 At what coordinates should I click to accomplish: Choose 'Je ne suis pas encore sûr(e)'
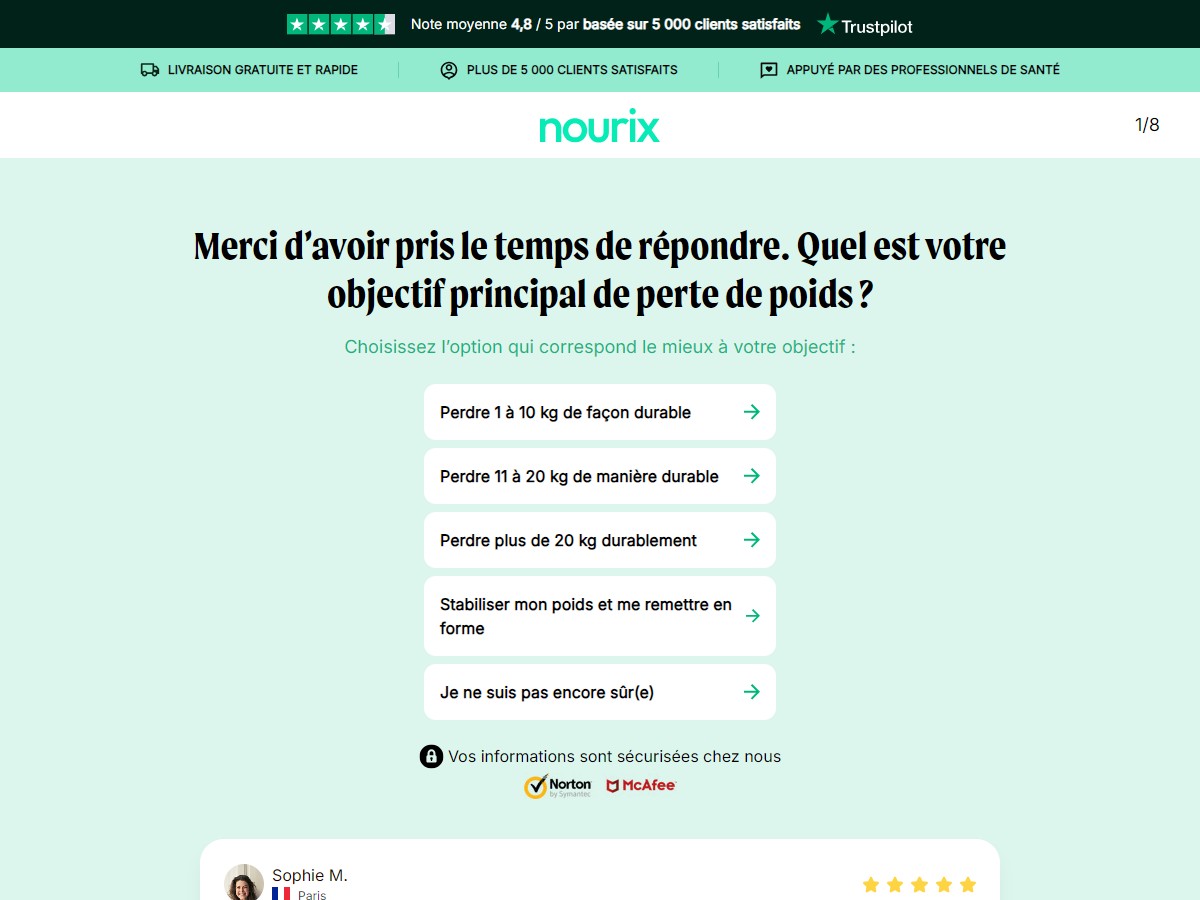pyautogui.click(x=599, y=692)
